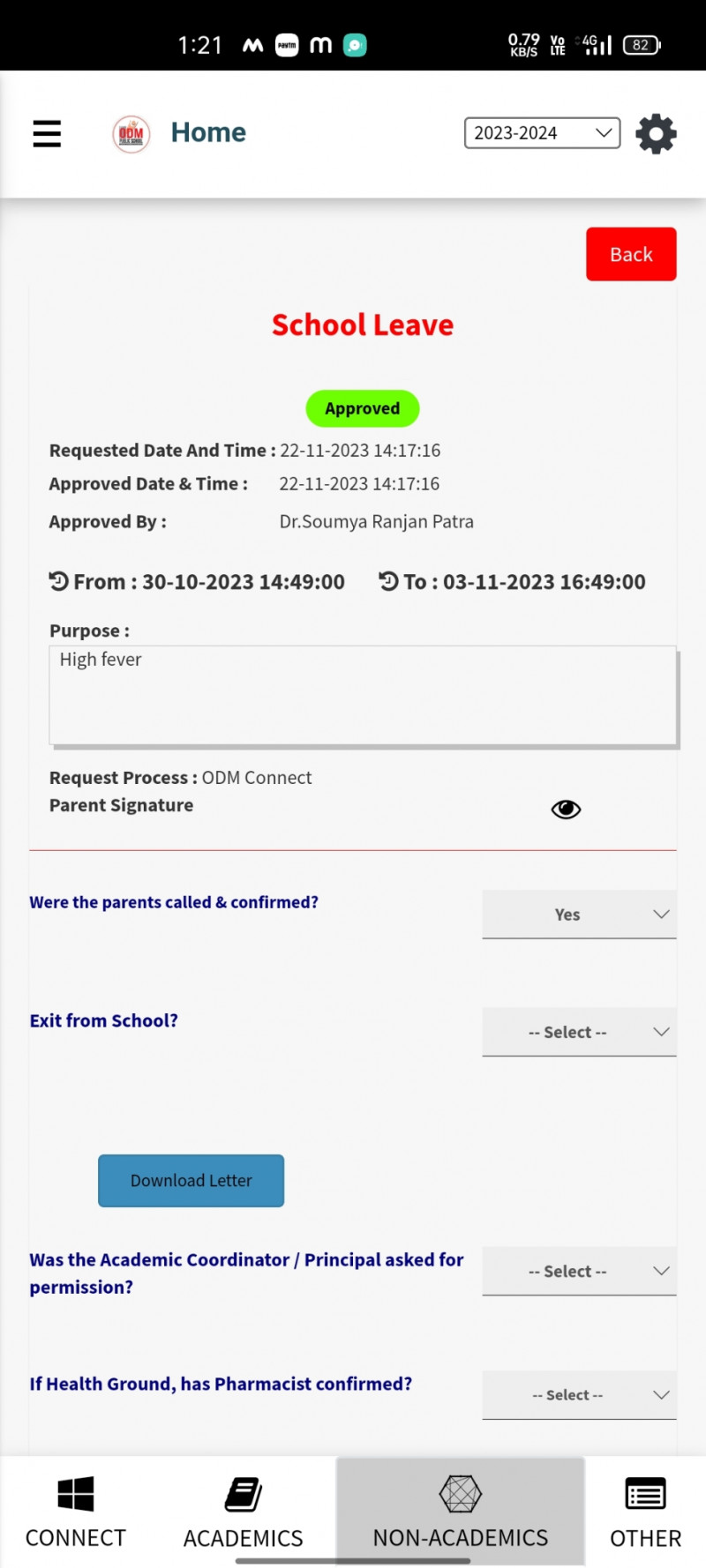The height and width of the screenshot is (1568, 706).
Task: Open the settings gear icon
Action: click(x=656, y=134)
